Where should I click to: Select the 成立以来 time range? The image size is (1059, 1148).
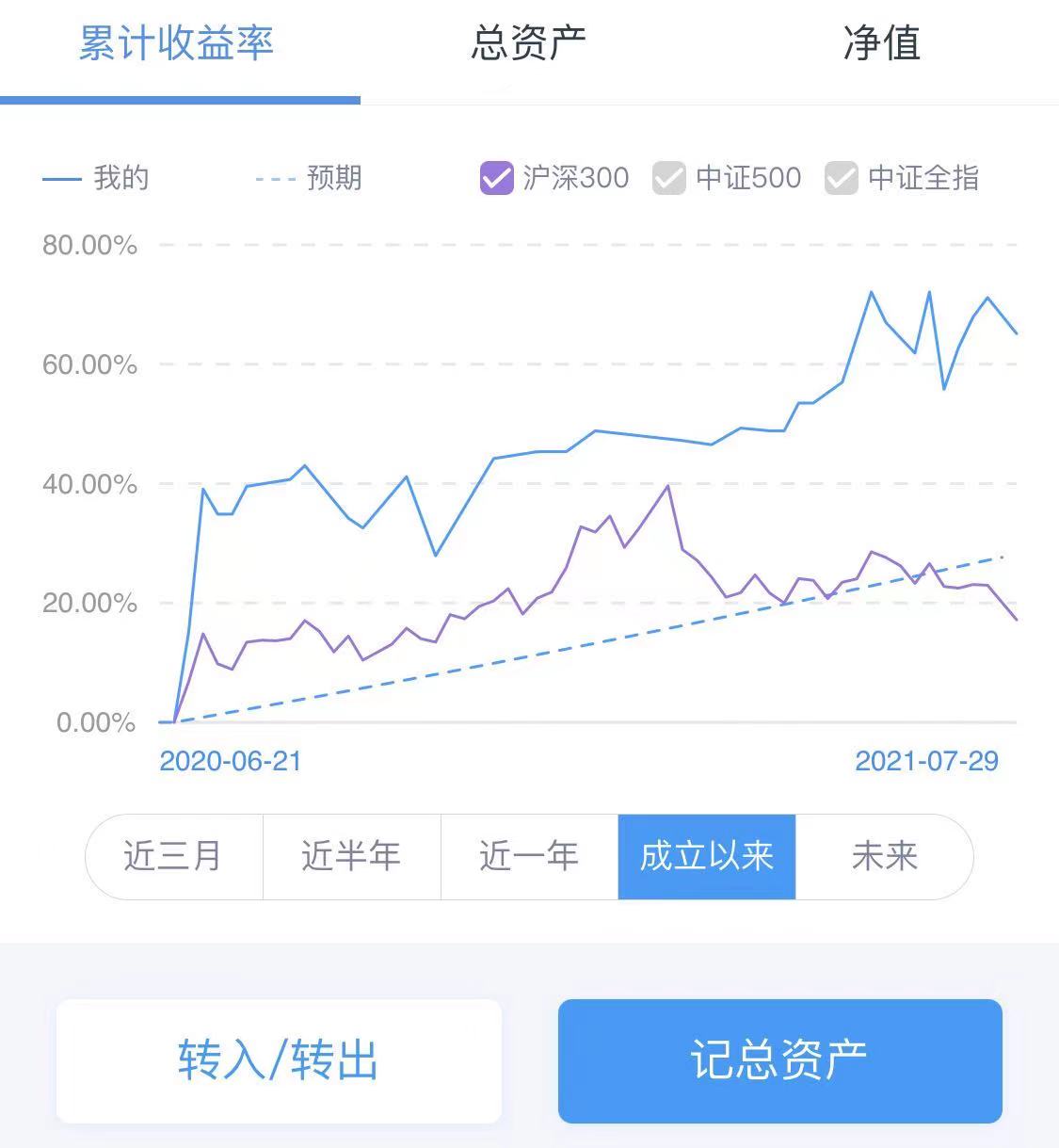click(x=707, y=856)
